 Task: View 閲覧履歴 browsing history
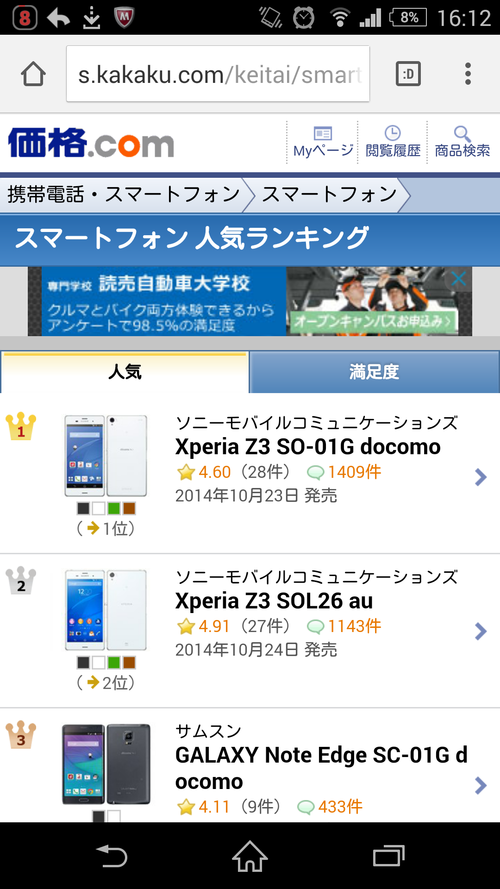click(392, 142)
